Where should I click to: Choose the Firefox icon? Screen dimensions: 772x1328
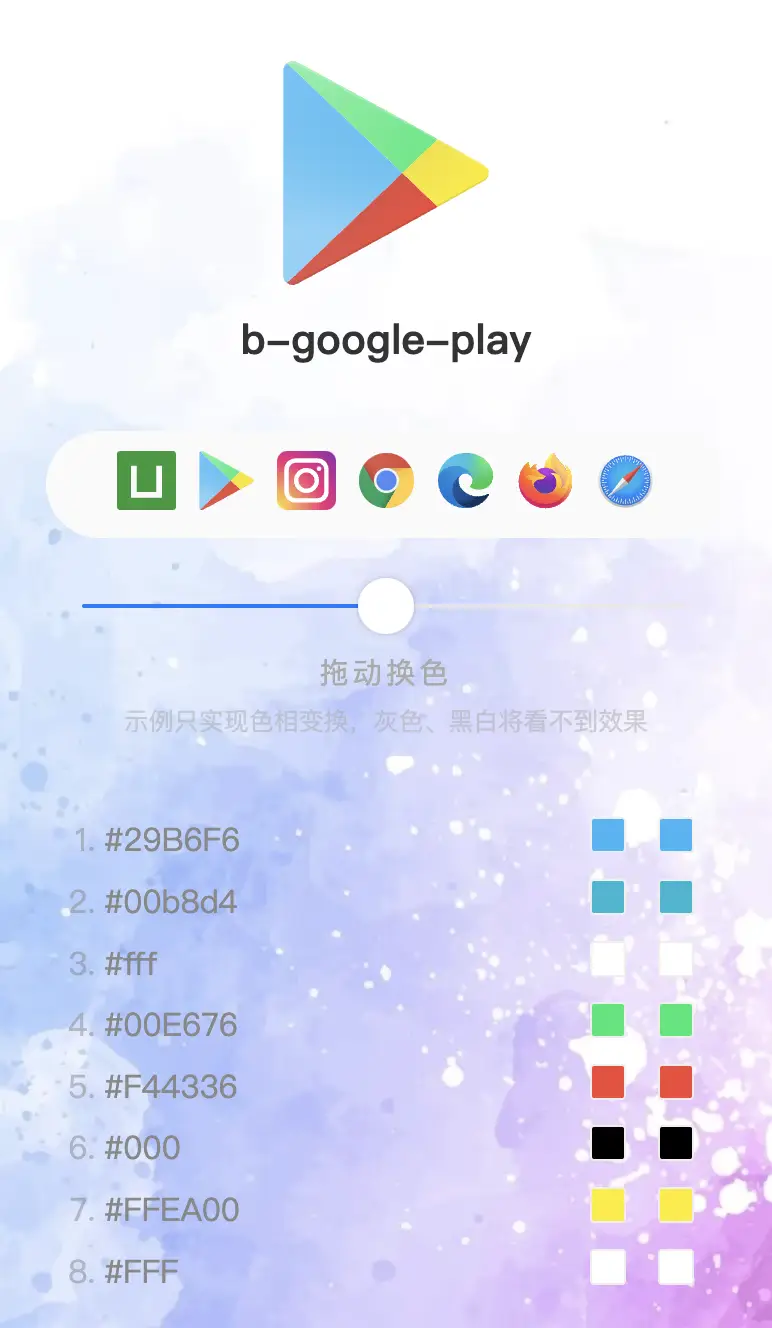point(546,481)
